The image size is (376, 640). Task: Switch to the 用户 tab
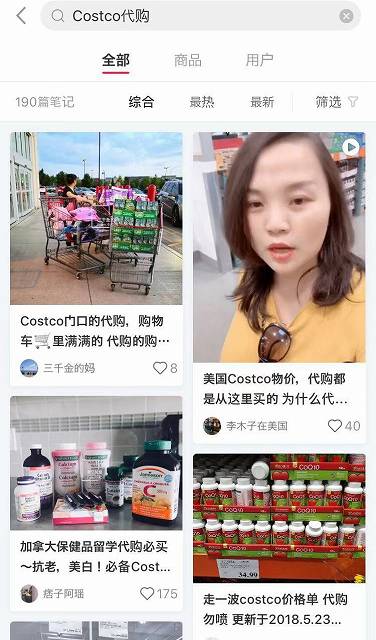259,60
